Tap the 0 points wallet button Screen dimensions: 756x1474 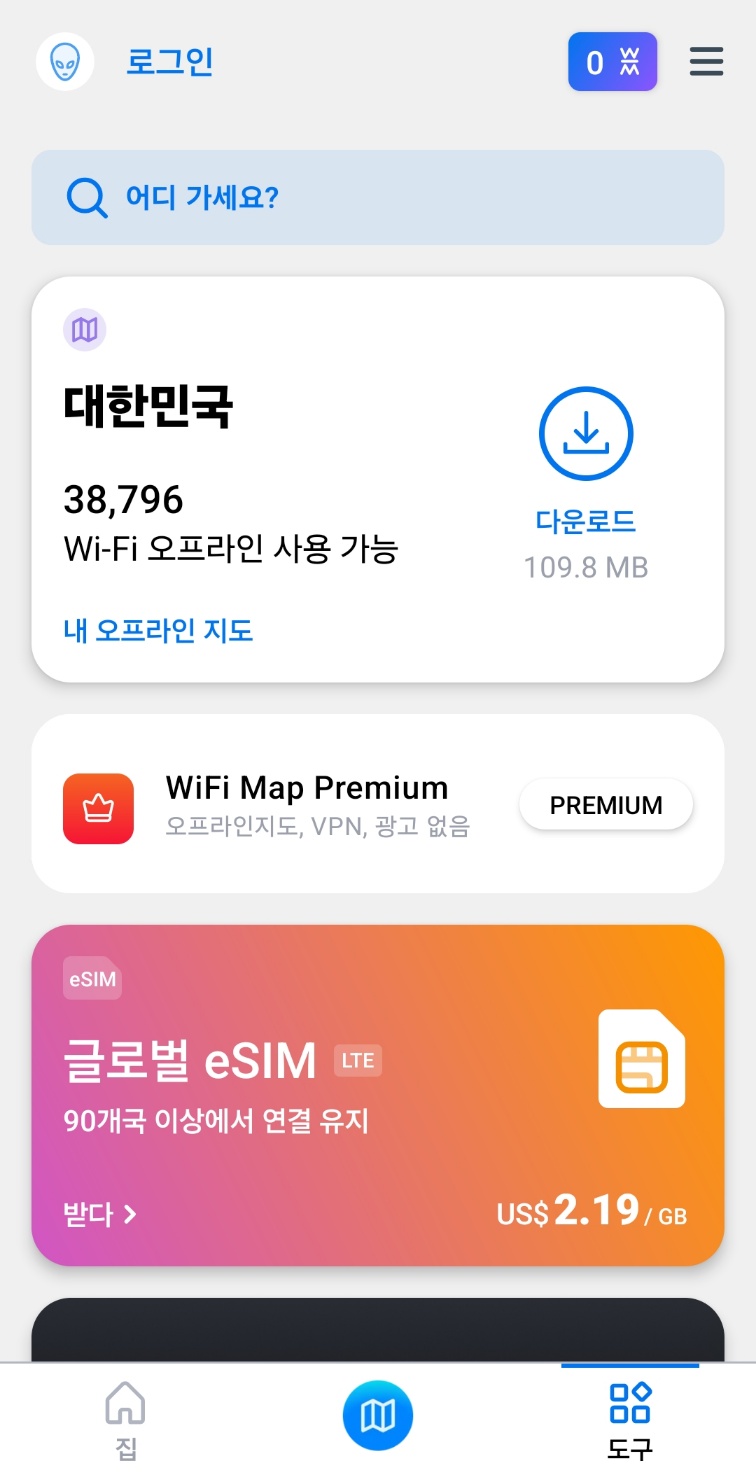coord(612,62)
